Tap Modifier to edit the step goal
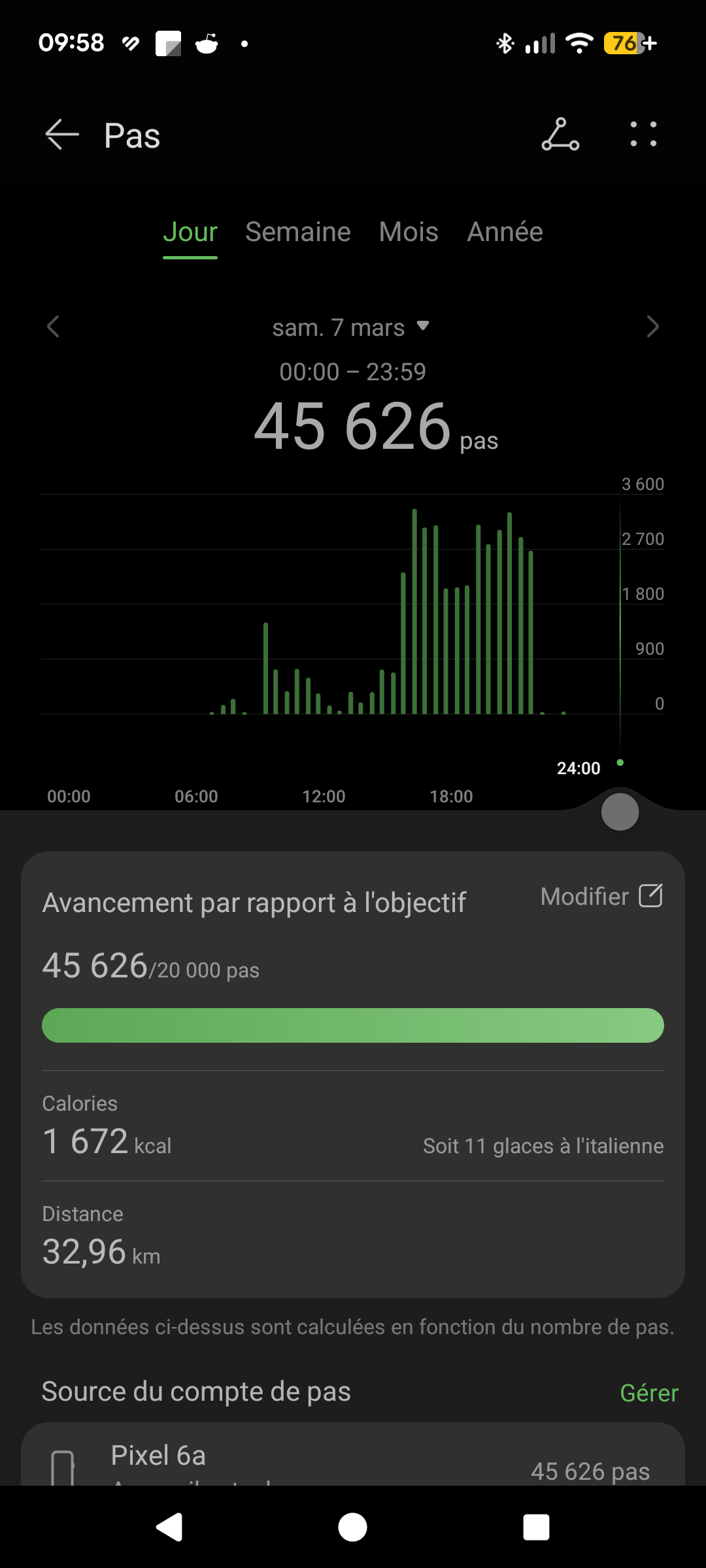The image size is (706, 1568). pyautogui.click(x=601, y=896)
